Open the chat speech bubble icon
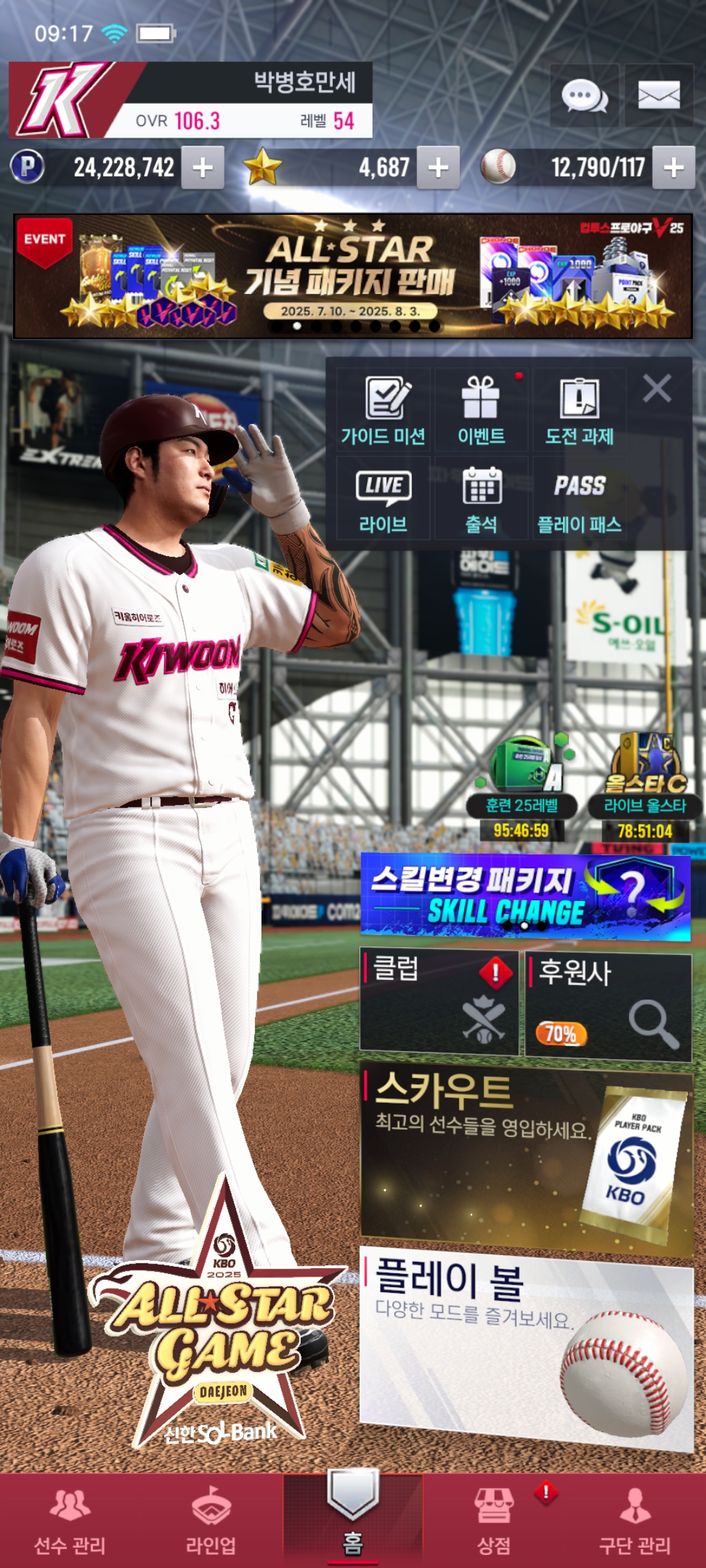706x1568 pixels. tap(584, 97)
